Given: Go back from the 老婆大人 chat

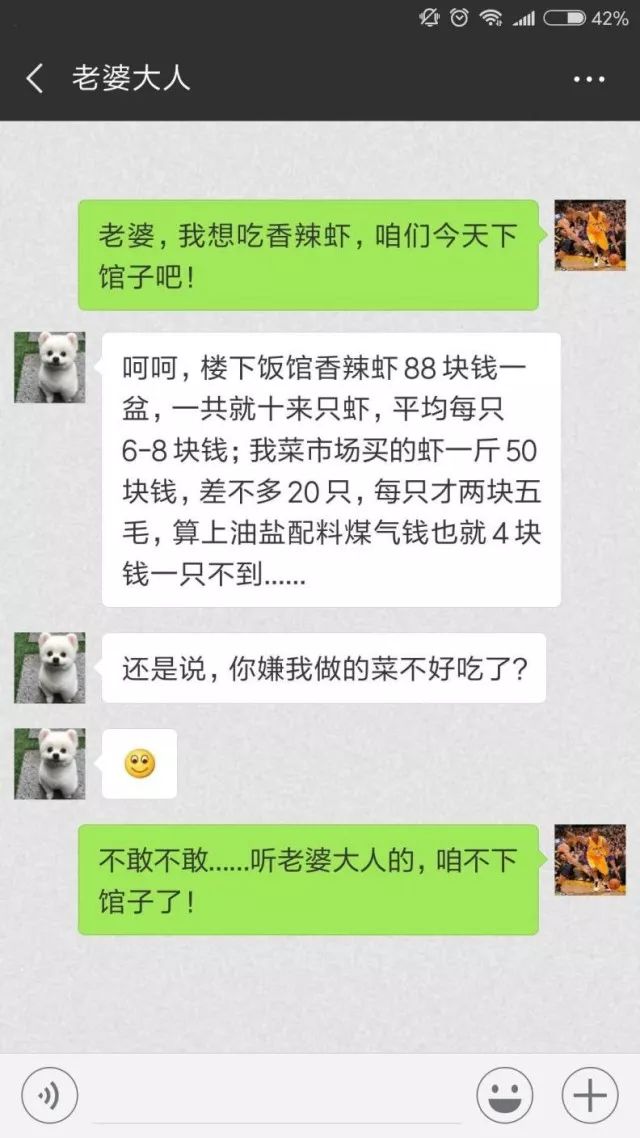Looking at the screenshot, I should tap(36, 78).
